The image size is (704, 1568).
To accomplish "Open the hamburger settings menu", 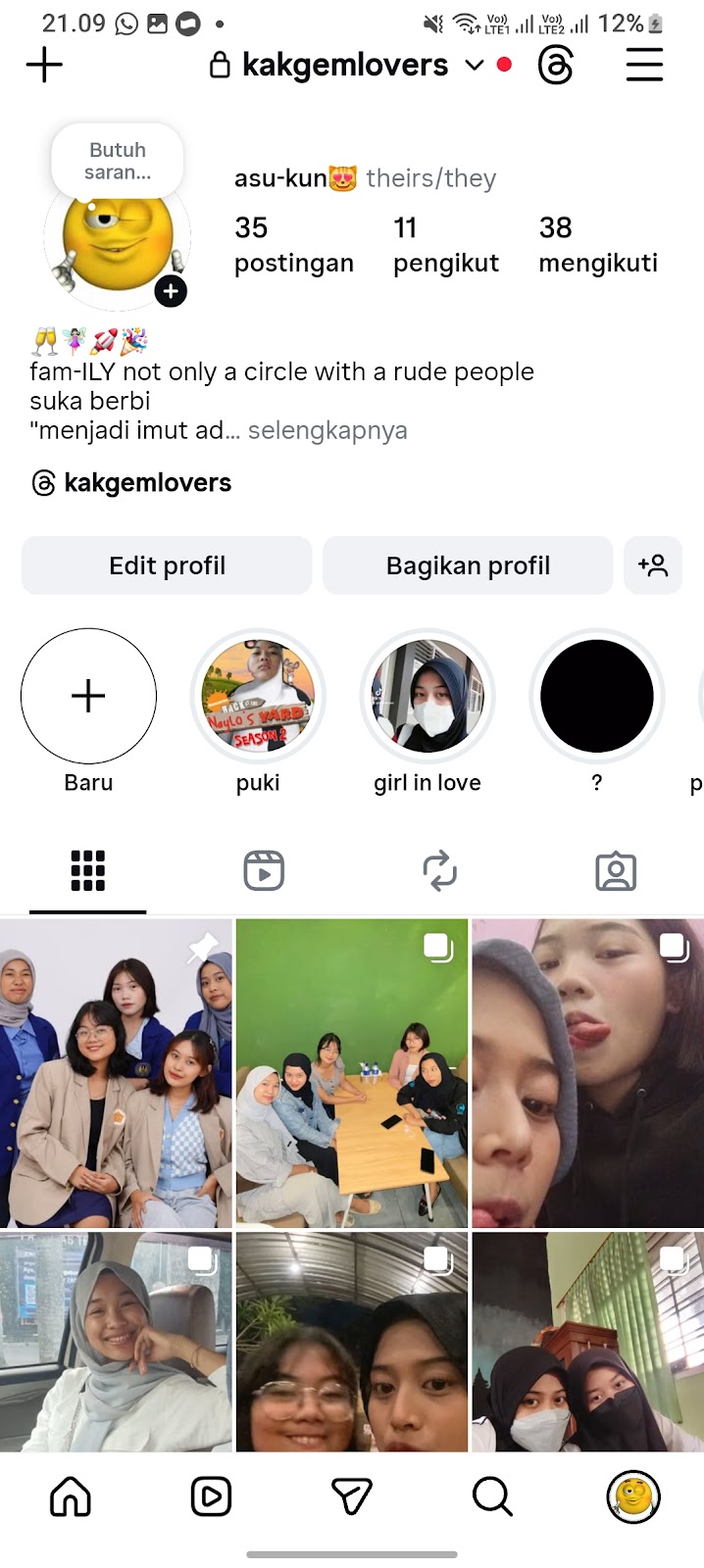I will pos(644,66).
